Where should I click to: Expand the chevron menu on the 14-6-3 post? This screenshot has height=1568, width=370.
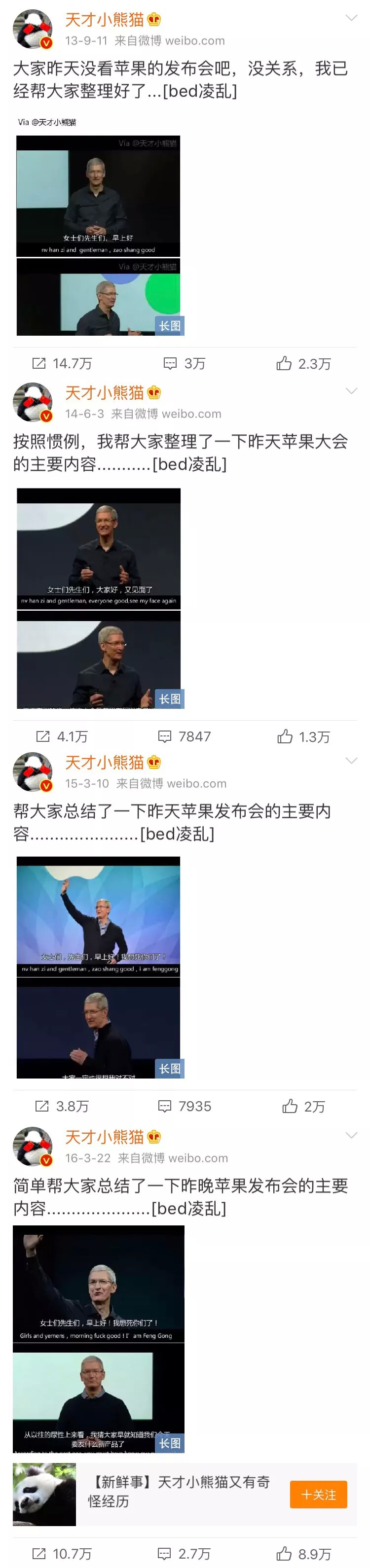pos(351,391)
